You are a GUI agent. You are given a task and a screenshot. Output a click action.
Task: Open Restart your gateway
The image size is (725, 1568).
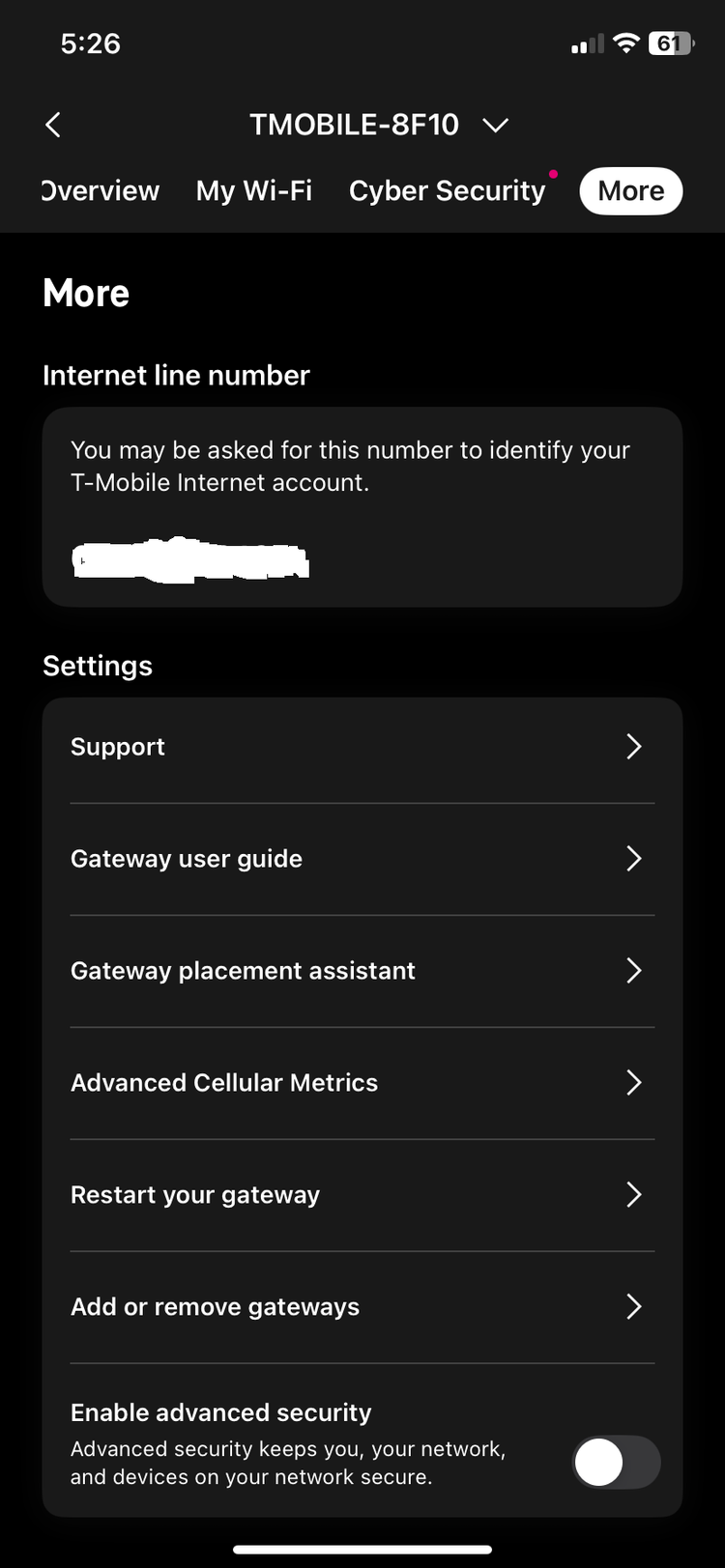(362, 1195)
